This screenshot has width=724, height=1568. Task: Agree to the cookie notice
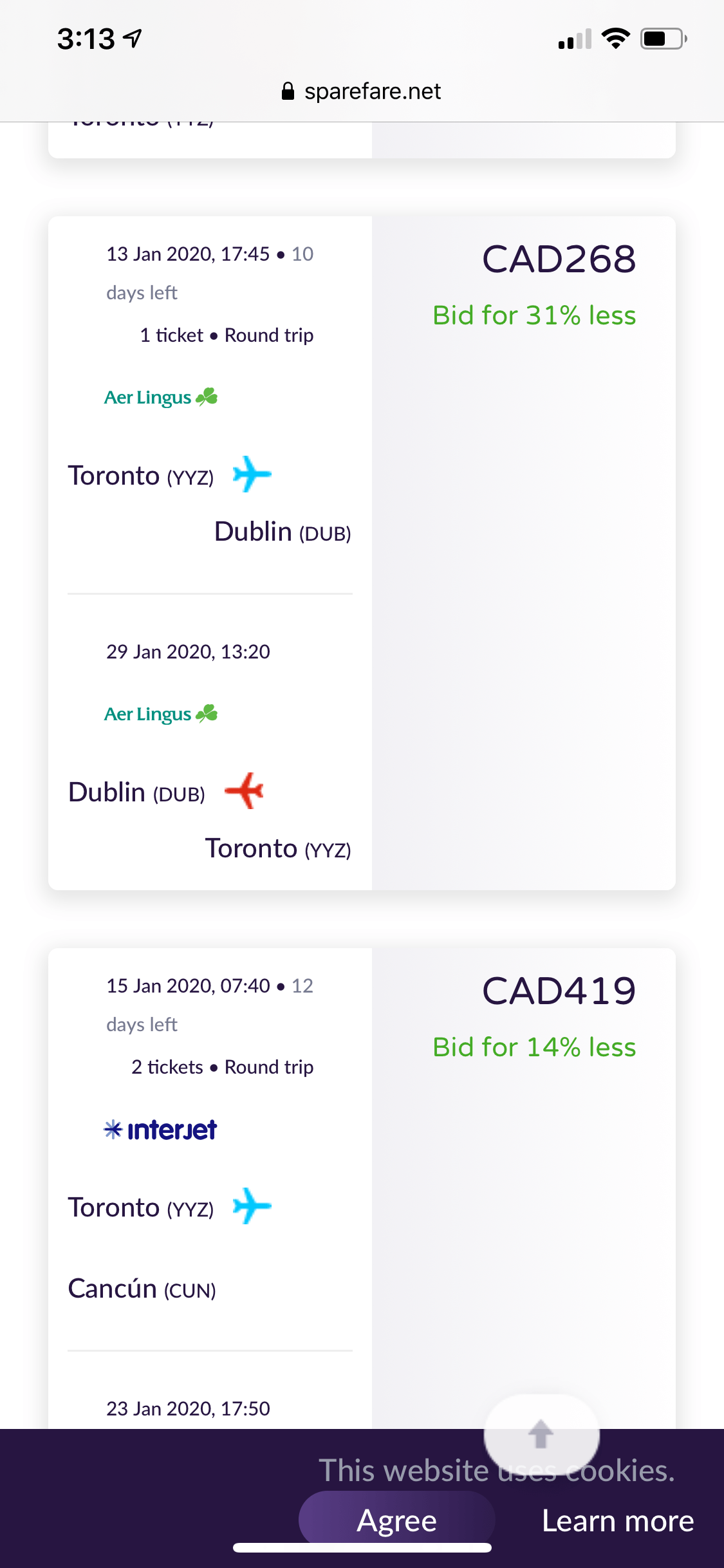[x=397, y=1520]
